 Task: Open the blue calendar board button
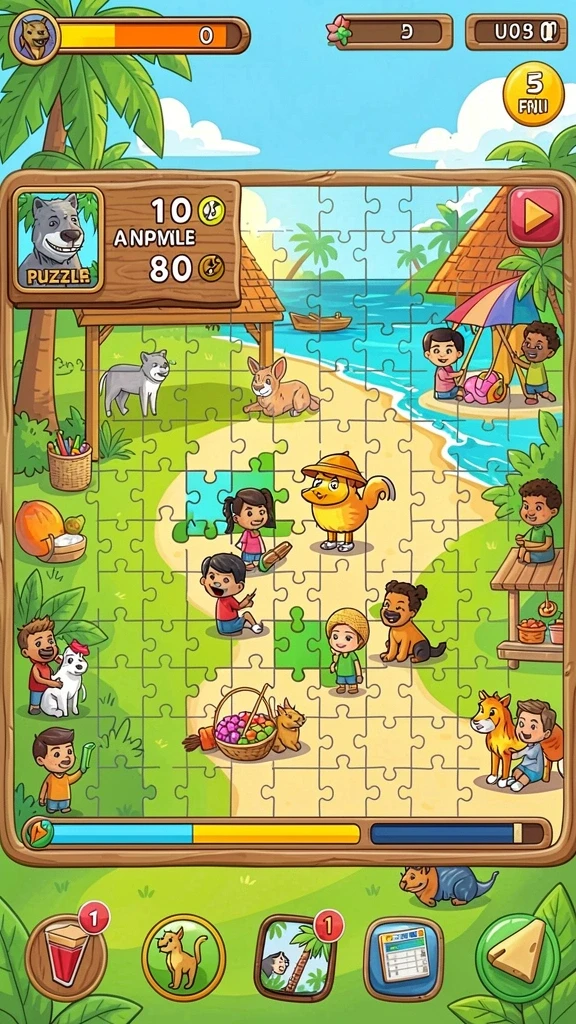[404, 959]
